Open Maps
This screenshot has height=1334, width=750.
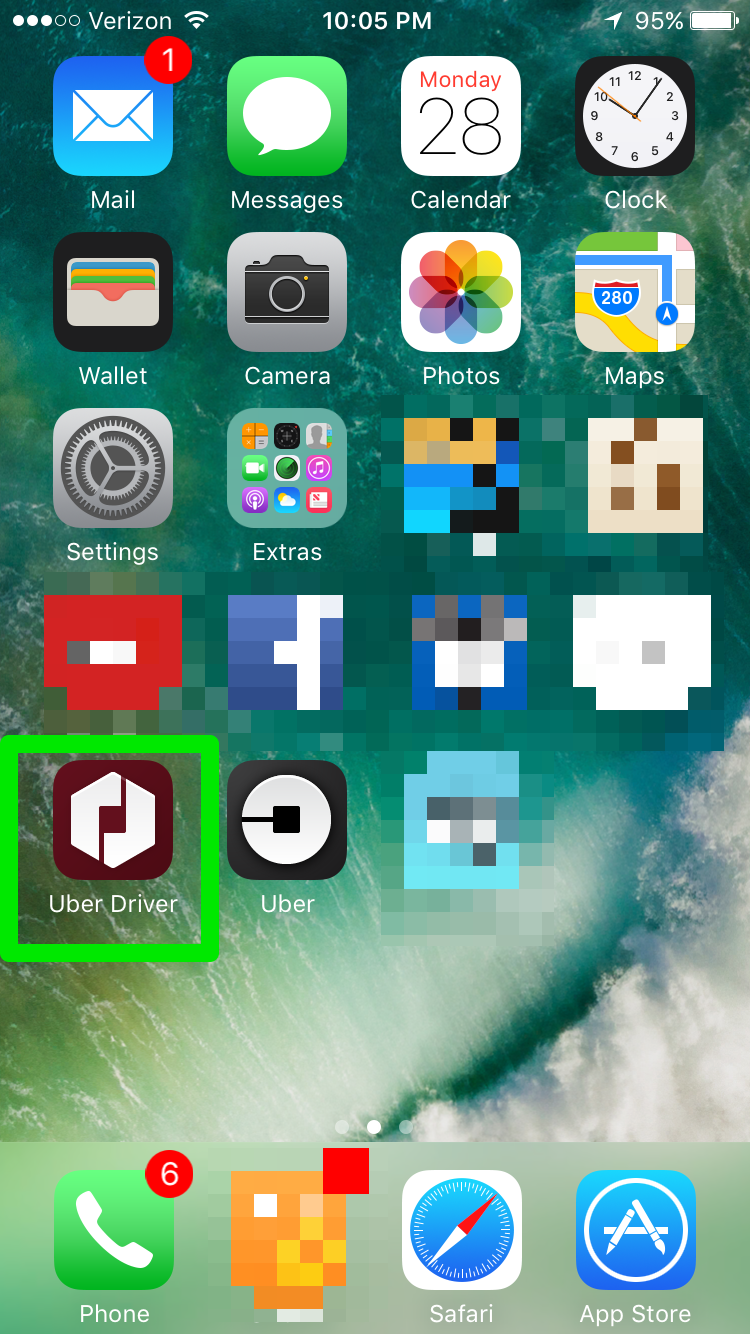click(635, 292)
